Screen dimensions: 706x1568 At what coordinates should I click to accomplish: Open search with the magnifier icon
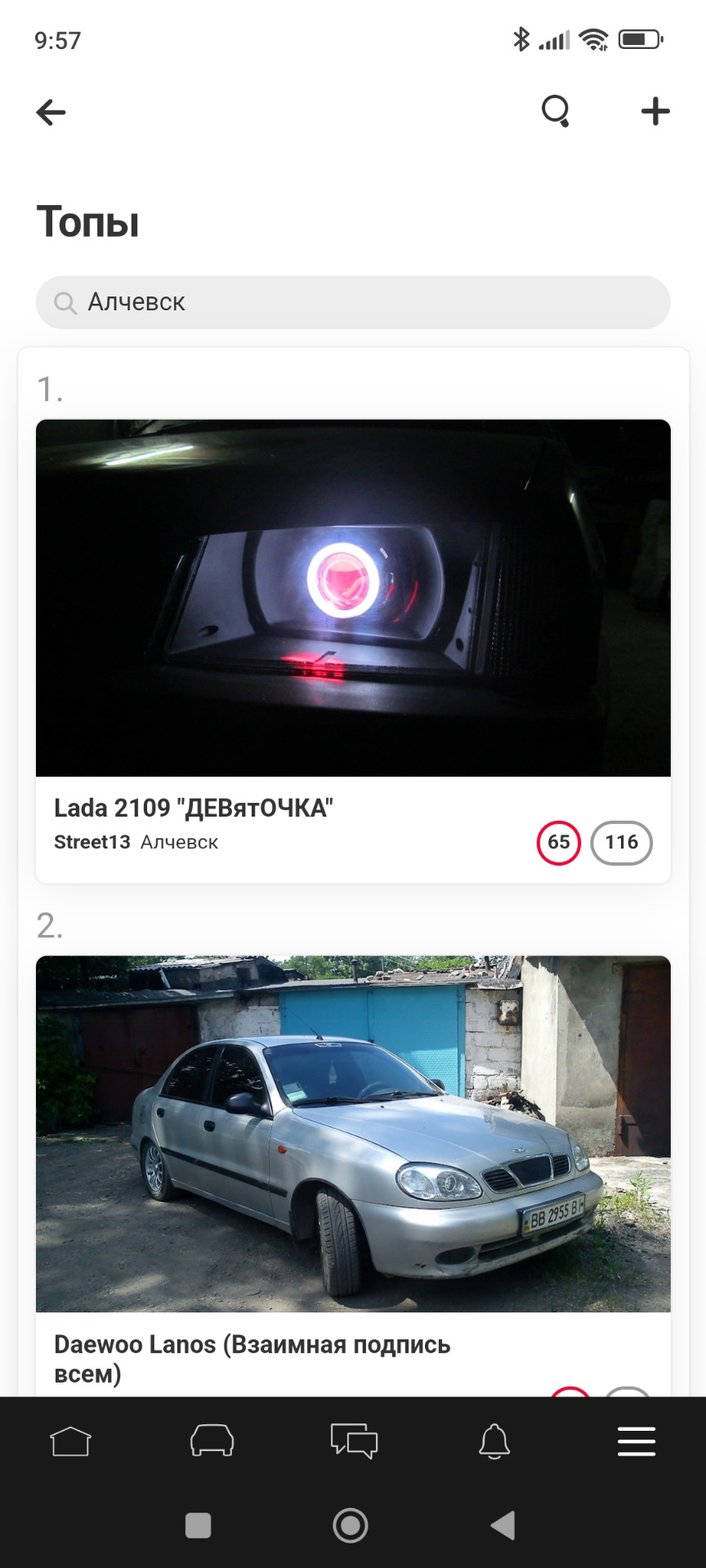coord(556,111)
